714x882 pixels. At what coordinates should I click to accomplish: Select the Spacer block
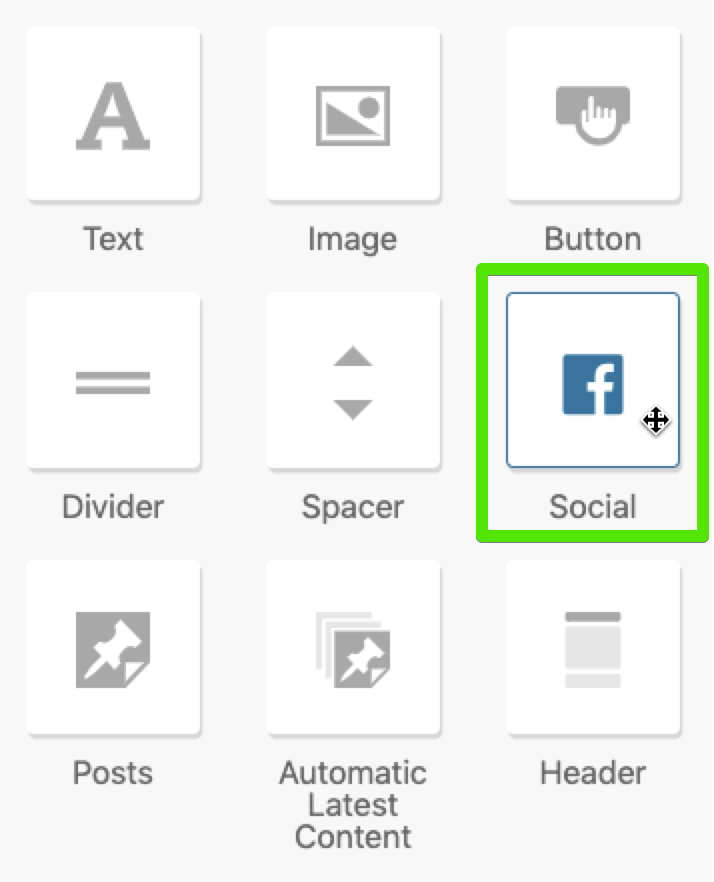(353, 382)
